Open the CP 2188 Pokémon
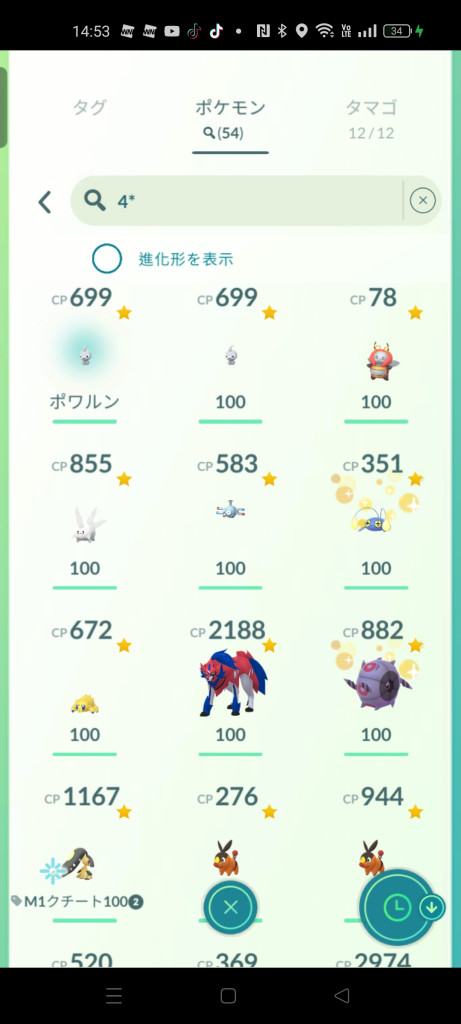The height and width of the screenshot is (1024, 461). pos(230,689)
